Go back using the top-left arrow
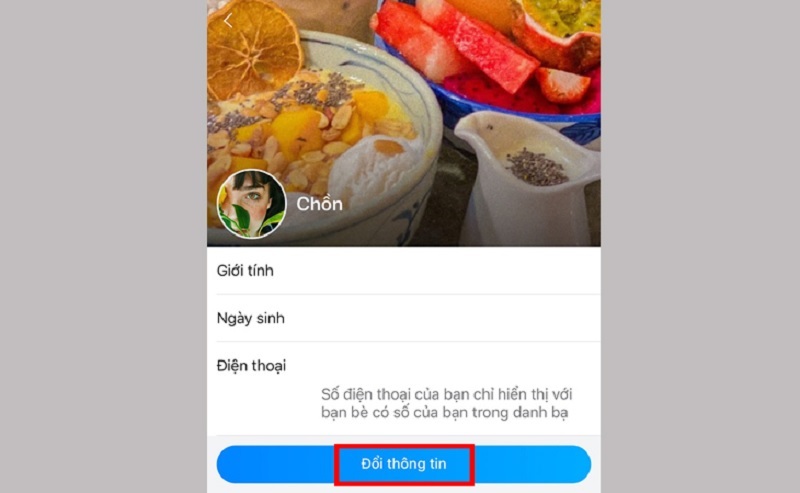Screen dimensions: 800x493 click(x=228, y=20)
